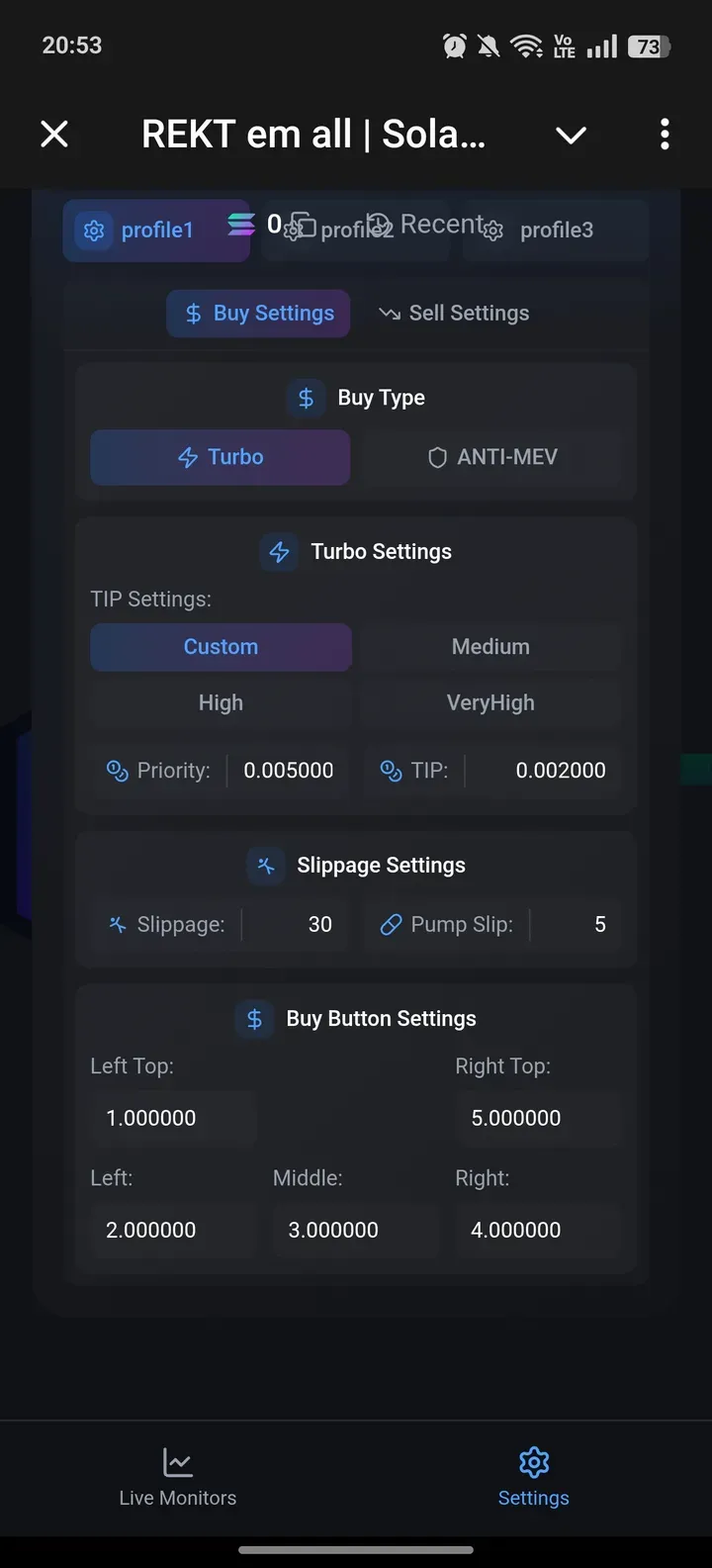Open the Live Monitors tab
The height and width of the screenshot is (1568, 712).
click(x=178, y=1477)
